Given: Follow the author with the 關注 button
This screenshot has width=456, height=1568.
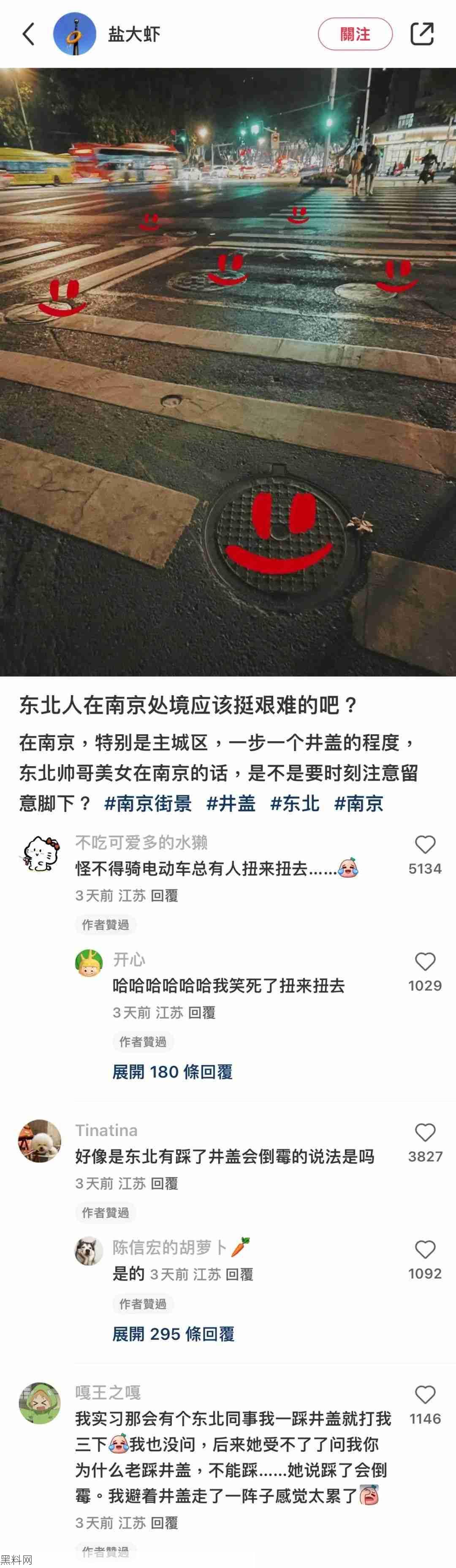Looking at the screenshot, I should click(x=355, y=34).
